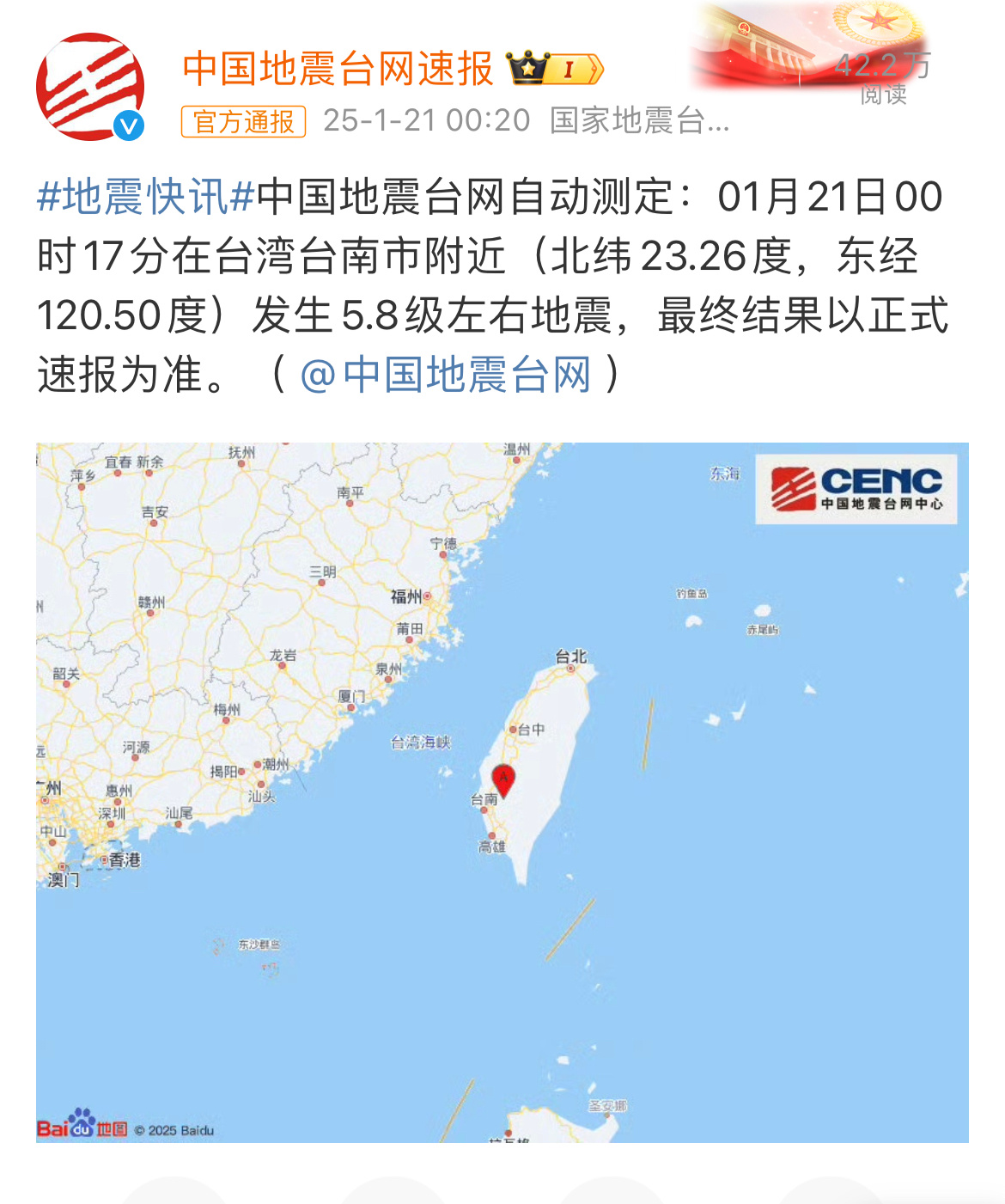Open the 中国地震台网速报 account name
The width and height of the screenshot is (1005, 1204).
click(338, 69)
